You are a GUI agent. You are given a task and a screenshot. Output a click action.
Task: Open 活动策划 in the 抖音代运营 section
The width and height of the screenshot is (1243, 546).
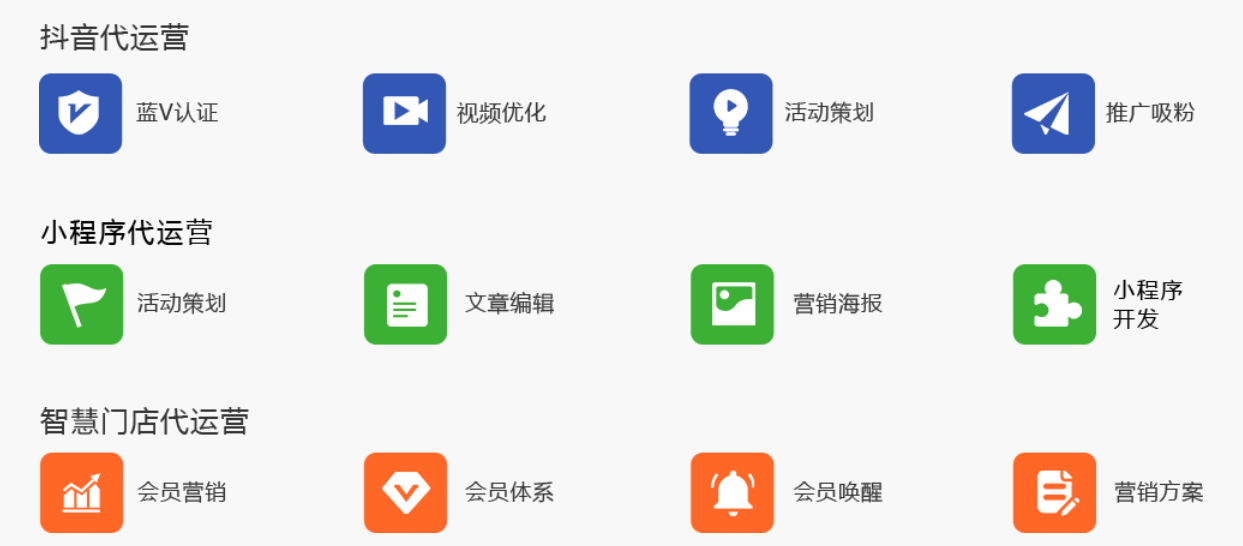tap(731, 113)
